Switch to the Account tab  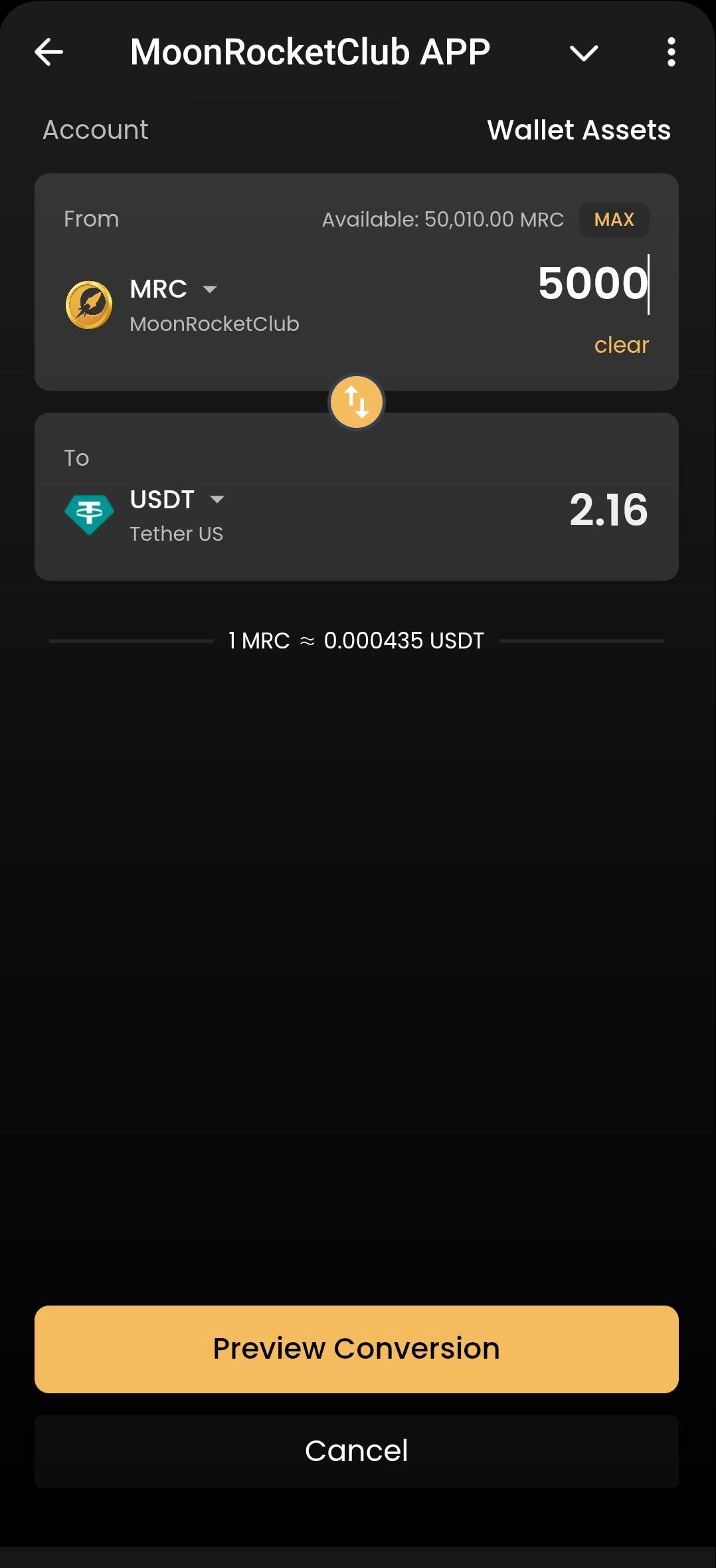[95, 130]
